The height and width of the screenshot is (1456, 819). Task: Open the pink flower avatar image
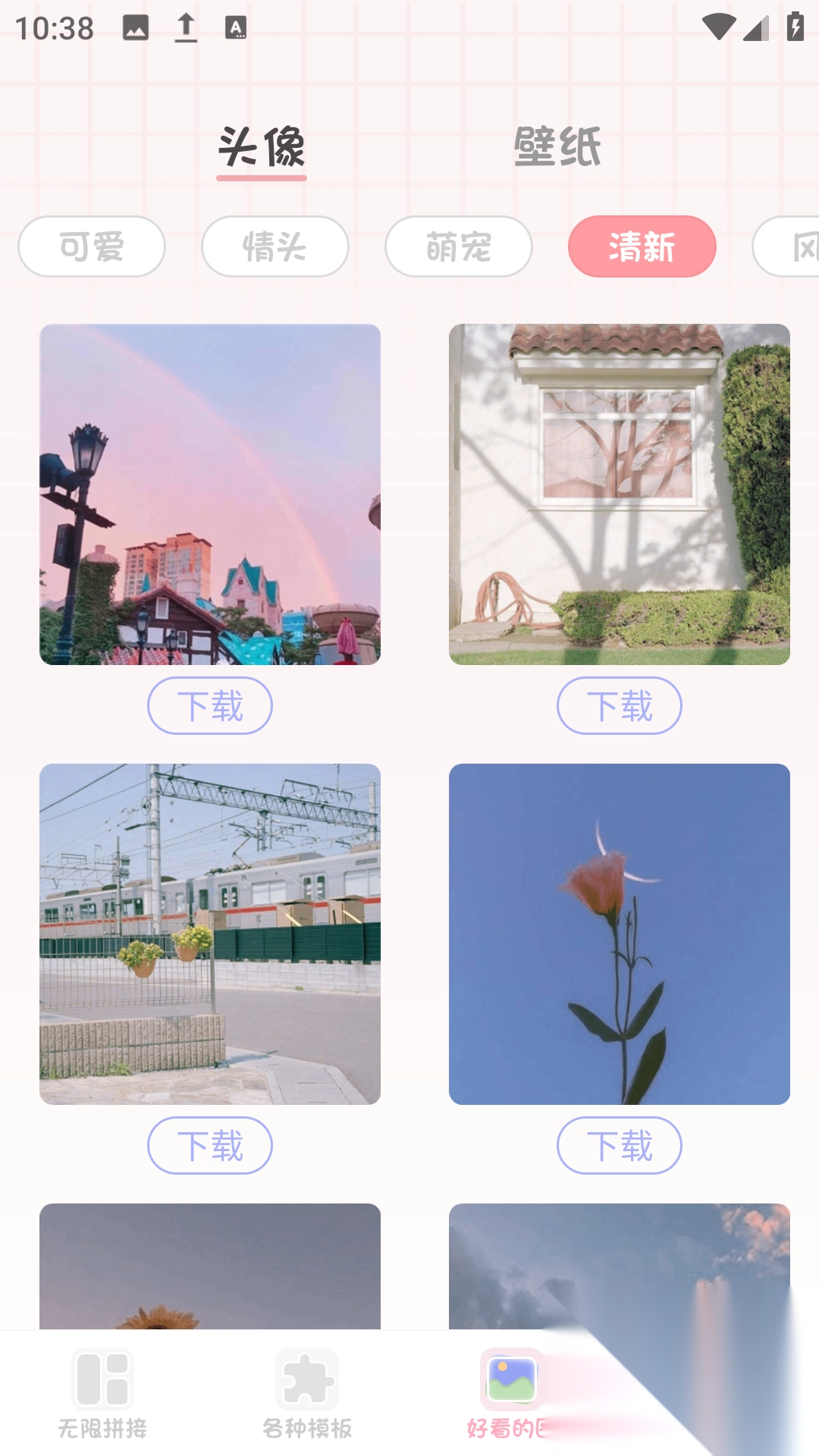(620, 934)
